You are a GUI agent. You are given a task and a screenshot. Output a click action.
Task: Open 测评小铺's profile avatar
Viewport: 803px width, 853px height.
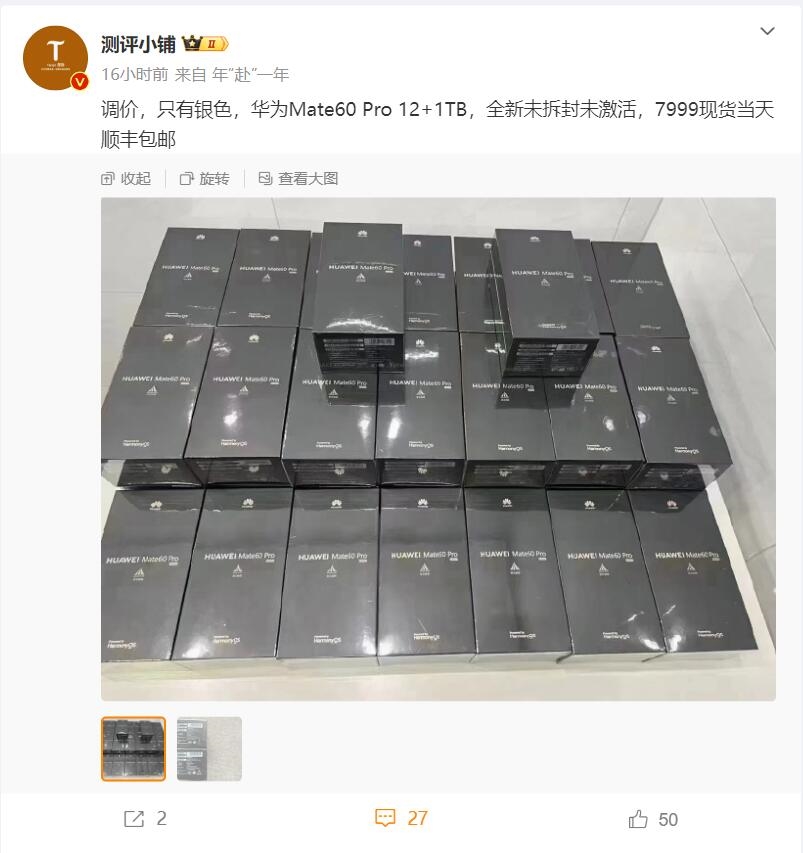coord(55,57)
